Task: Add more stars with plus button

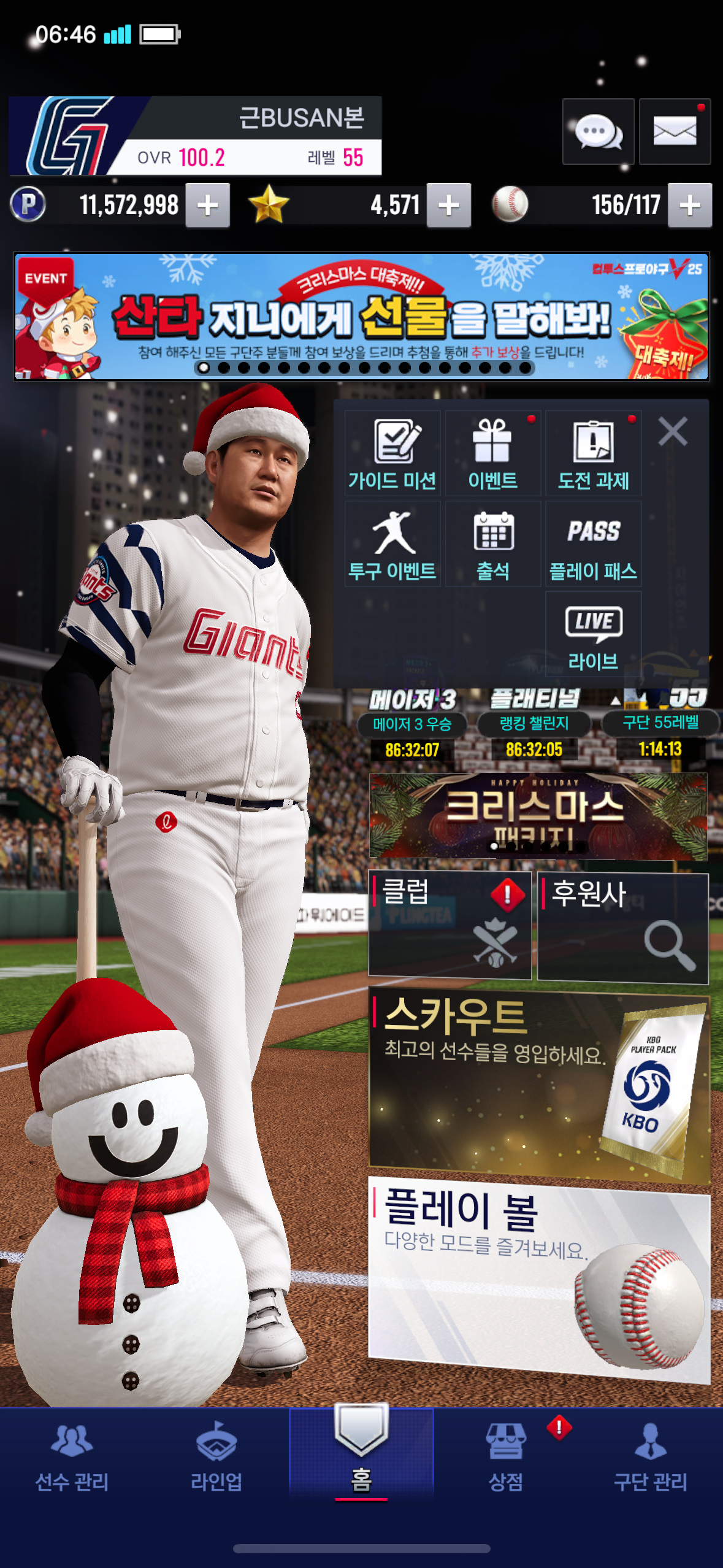Action: click(449, 206)
